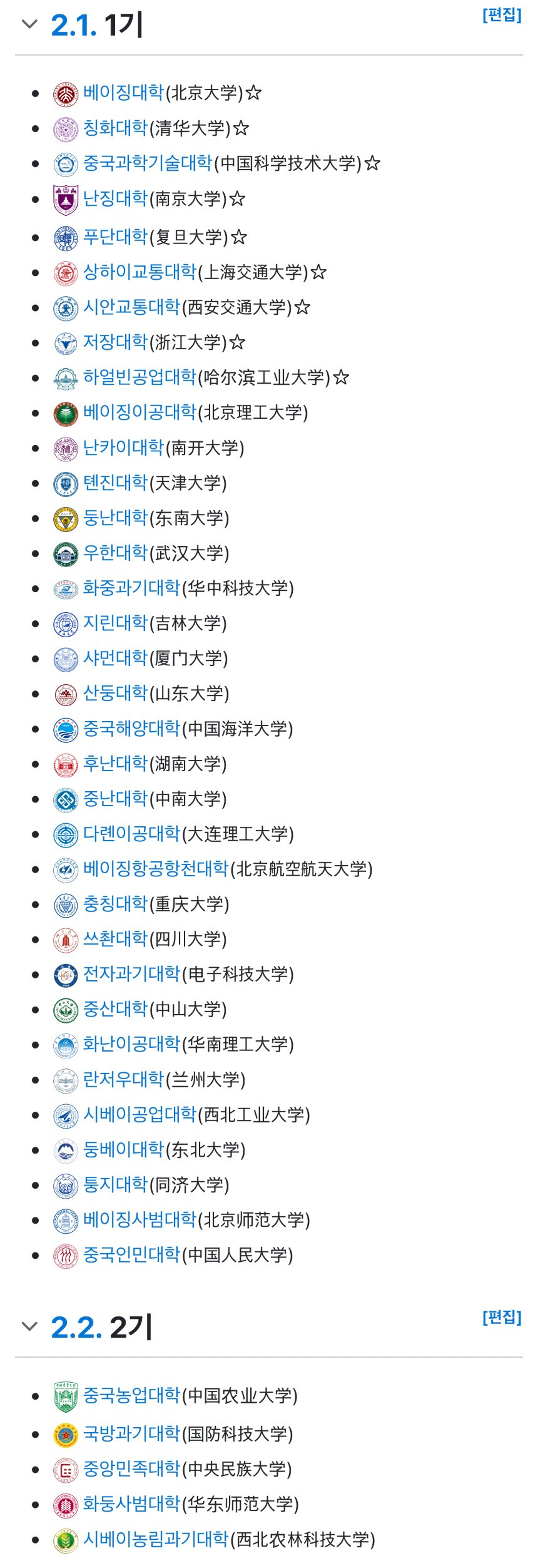Open the 샤먼대학 article
Viewport: 538px width, 1568px height.
pos(115,657)
